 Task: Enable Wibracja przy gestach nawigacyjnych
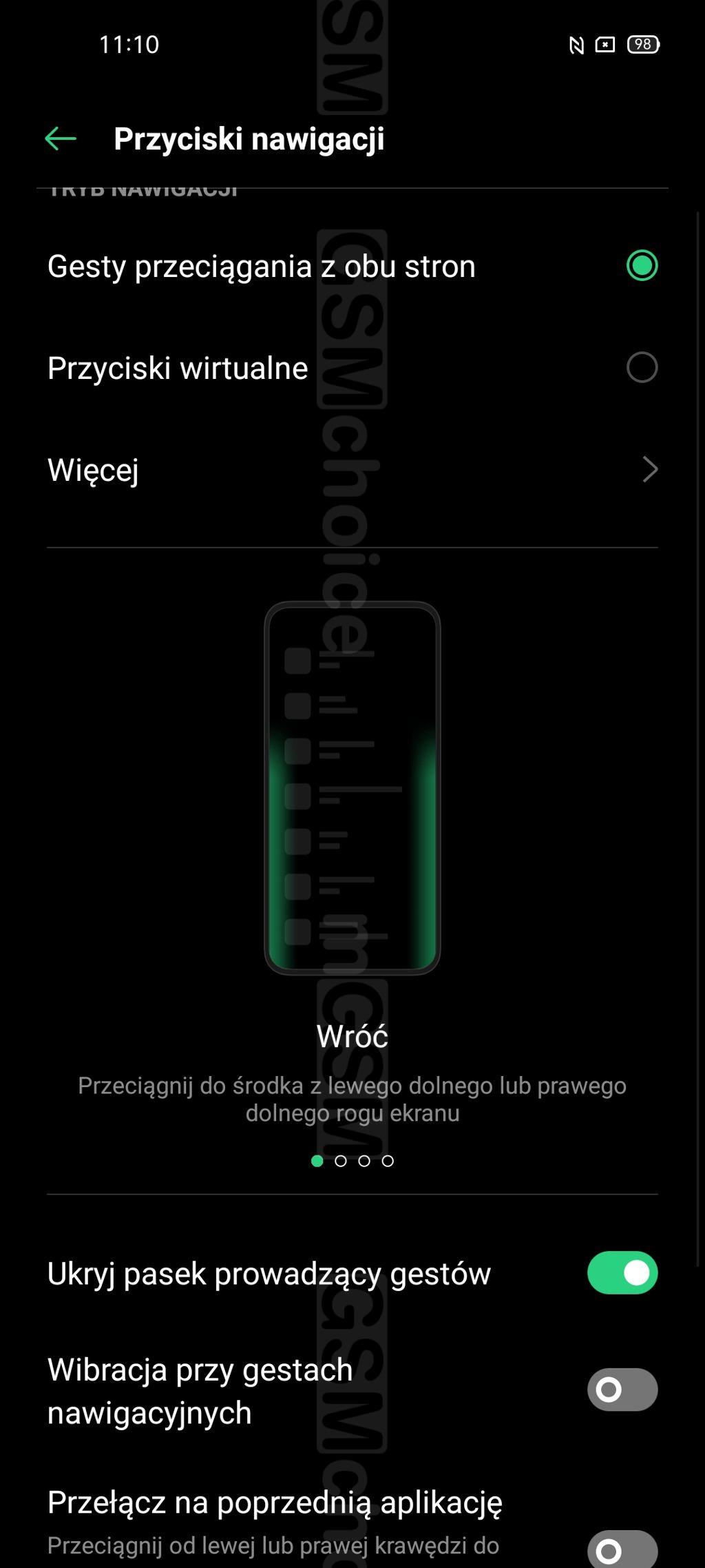[x=622, y=1390]
